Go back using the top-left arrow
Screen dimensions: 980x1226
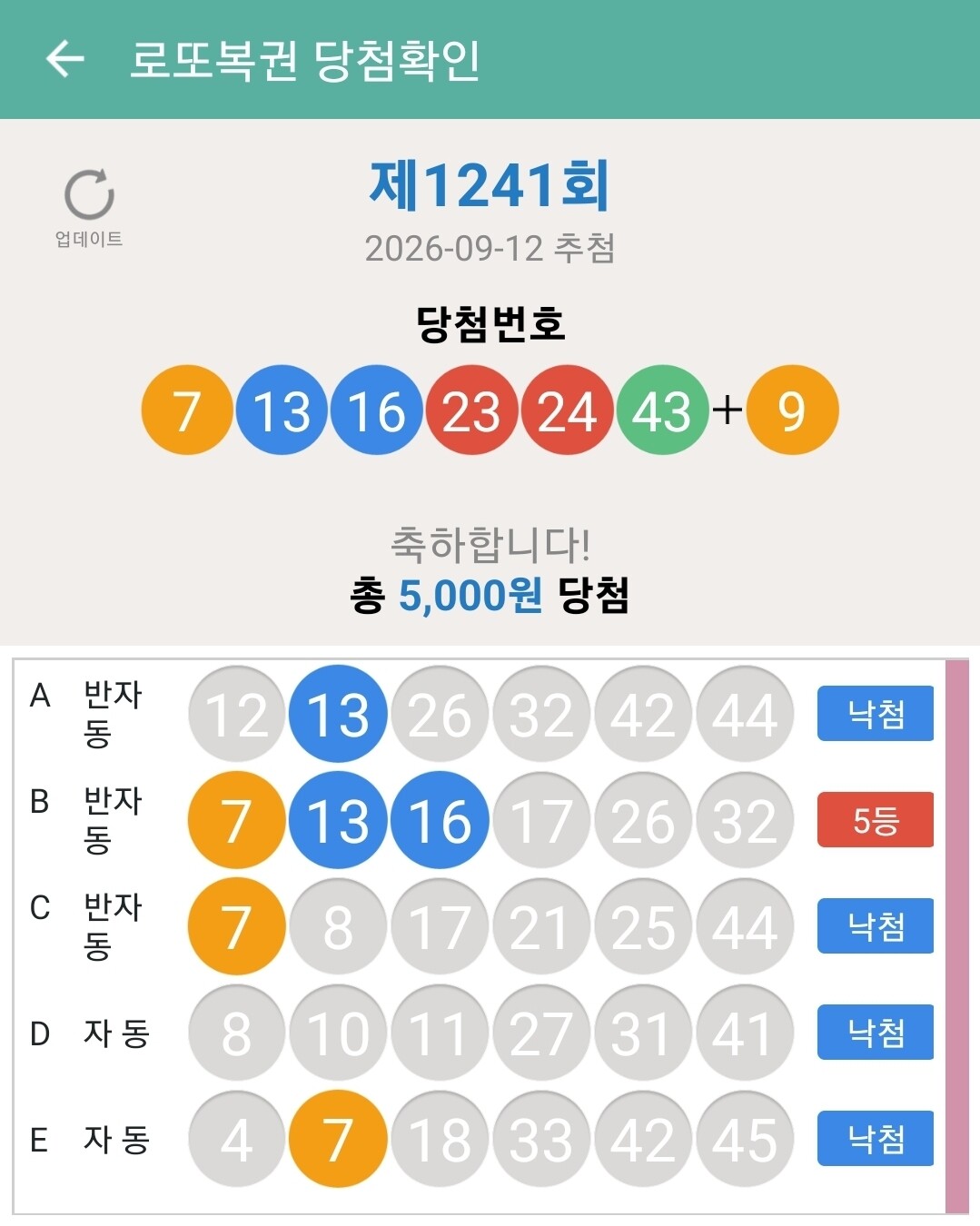[x=64, y=59]
